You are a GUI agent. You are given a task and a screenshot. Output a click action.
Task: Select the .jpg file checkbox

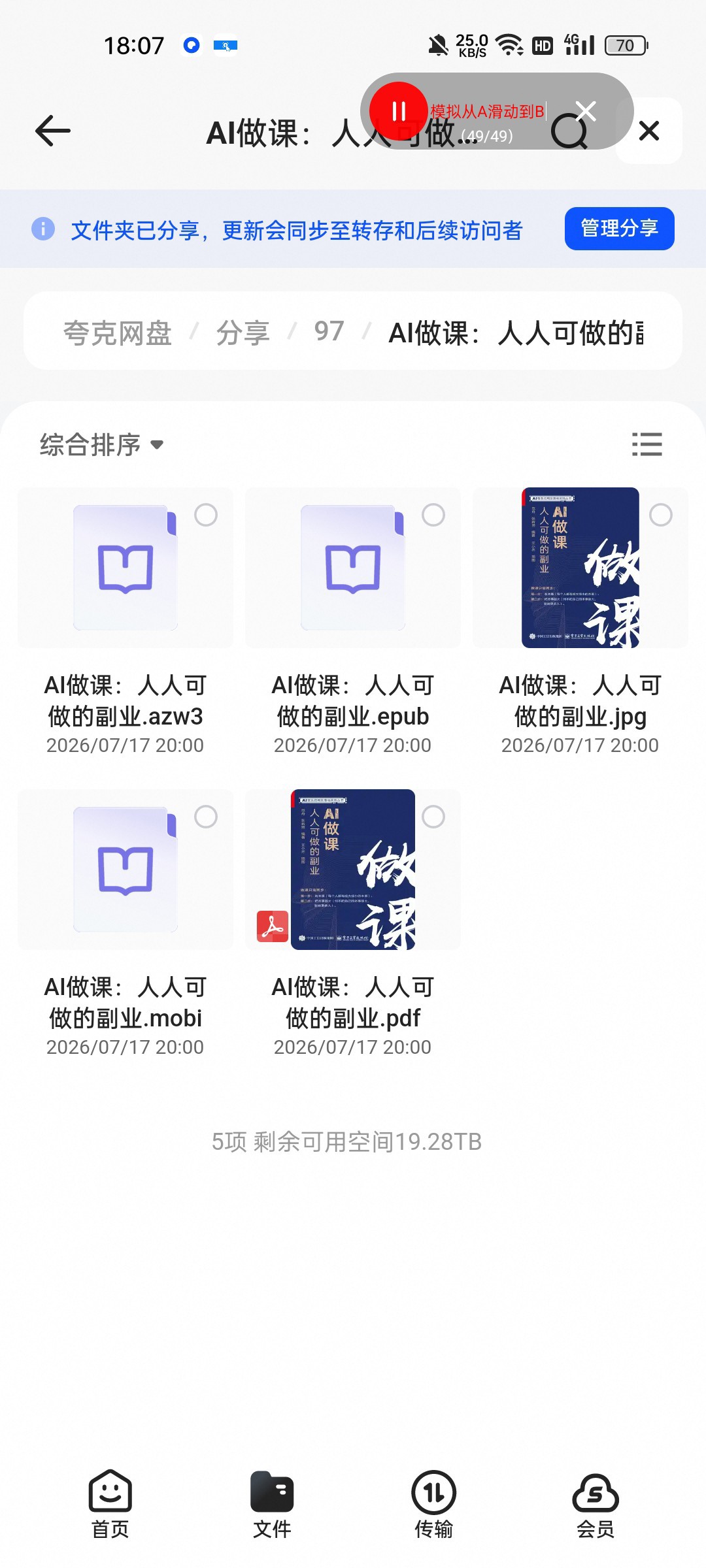click(x=661, y=515)
